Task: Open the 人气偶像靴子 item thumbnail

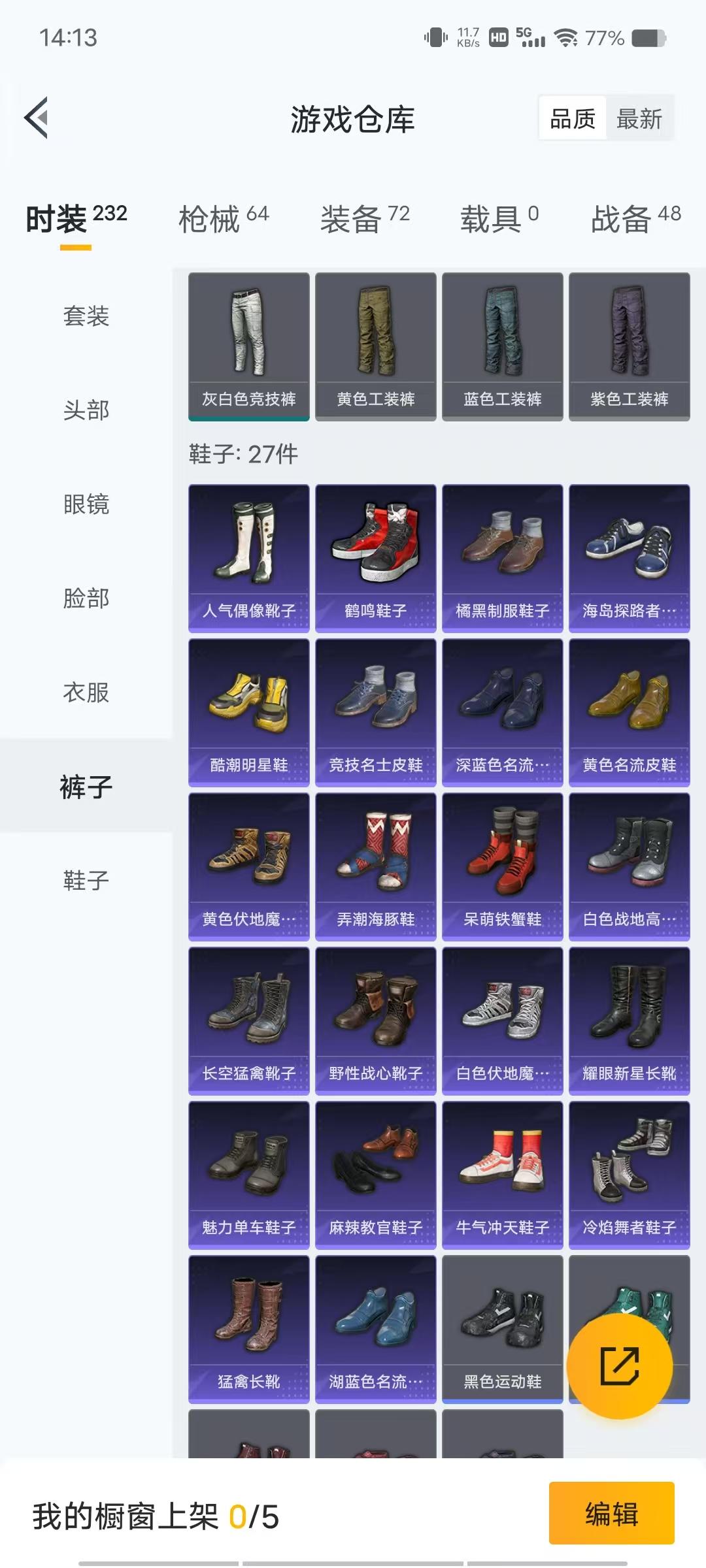Action: click(x=249, y=557)
